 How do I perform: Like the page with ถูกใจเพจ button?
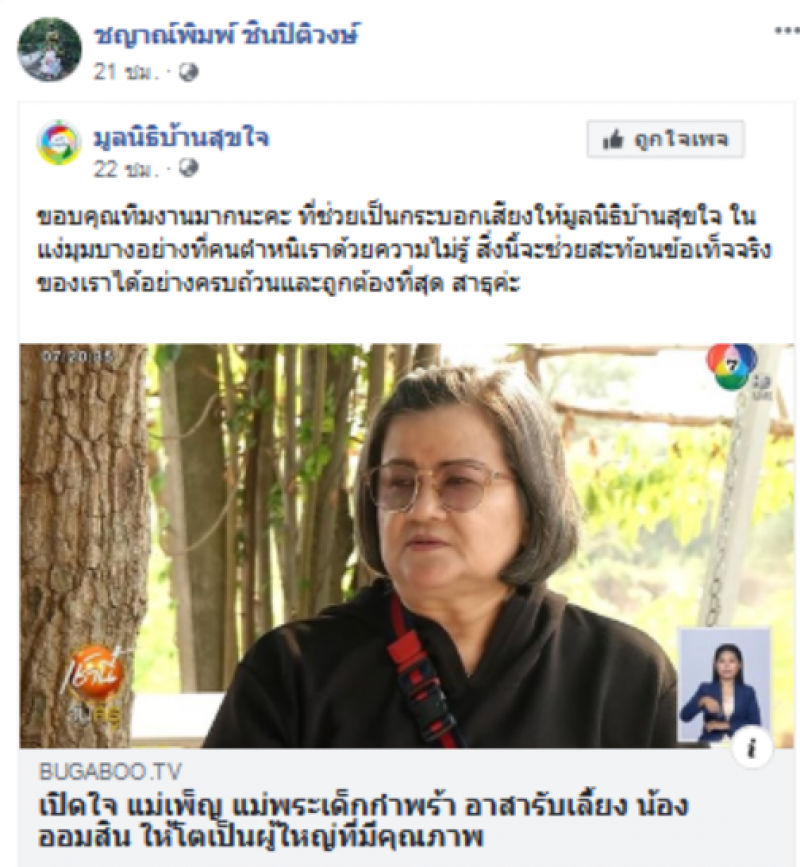coord(665,141)
